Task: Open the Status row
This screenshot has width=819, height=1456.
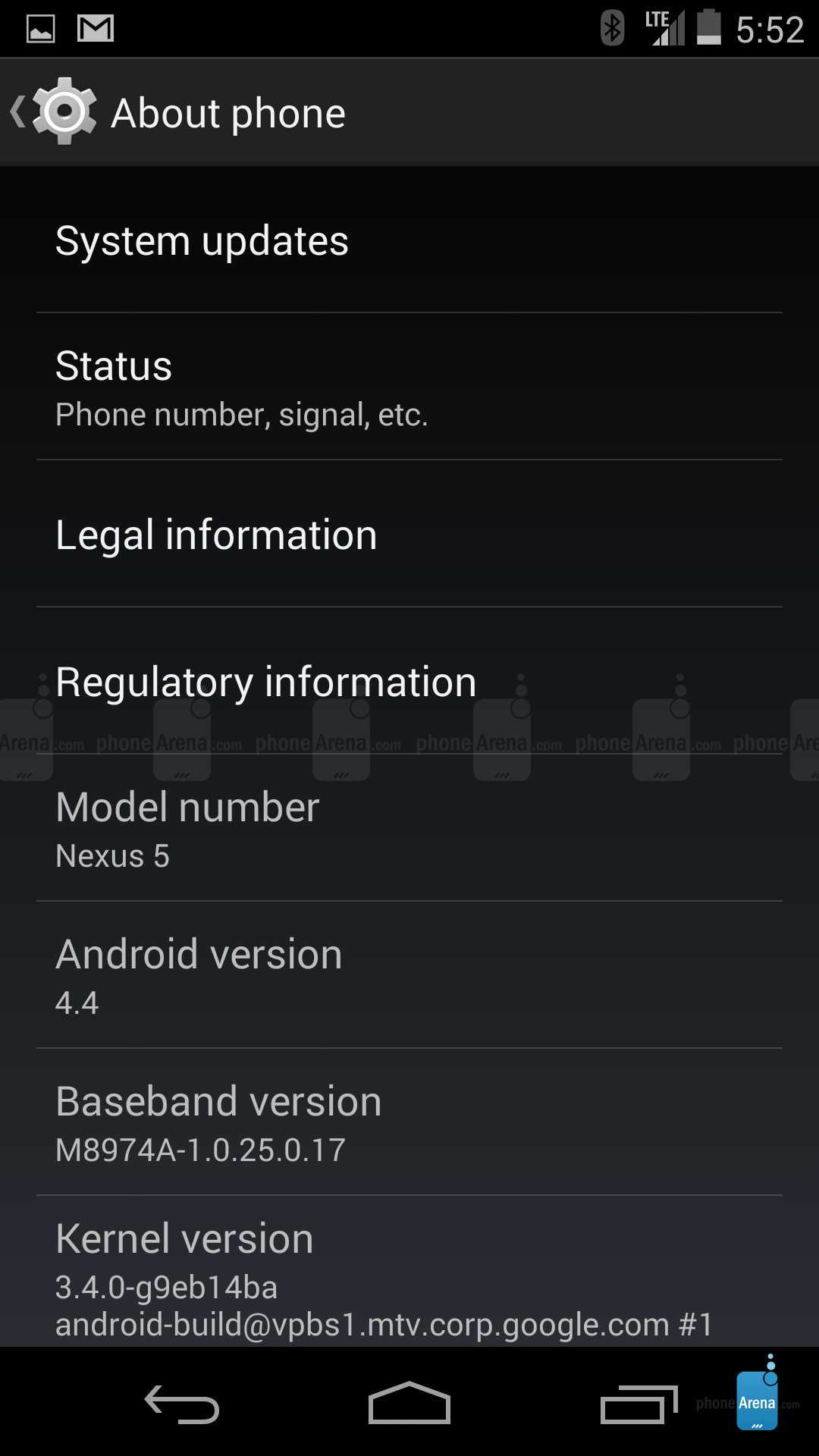Action: click(x=409, y=387)
